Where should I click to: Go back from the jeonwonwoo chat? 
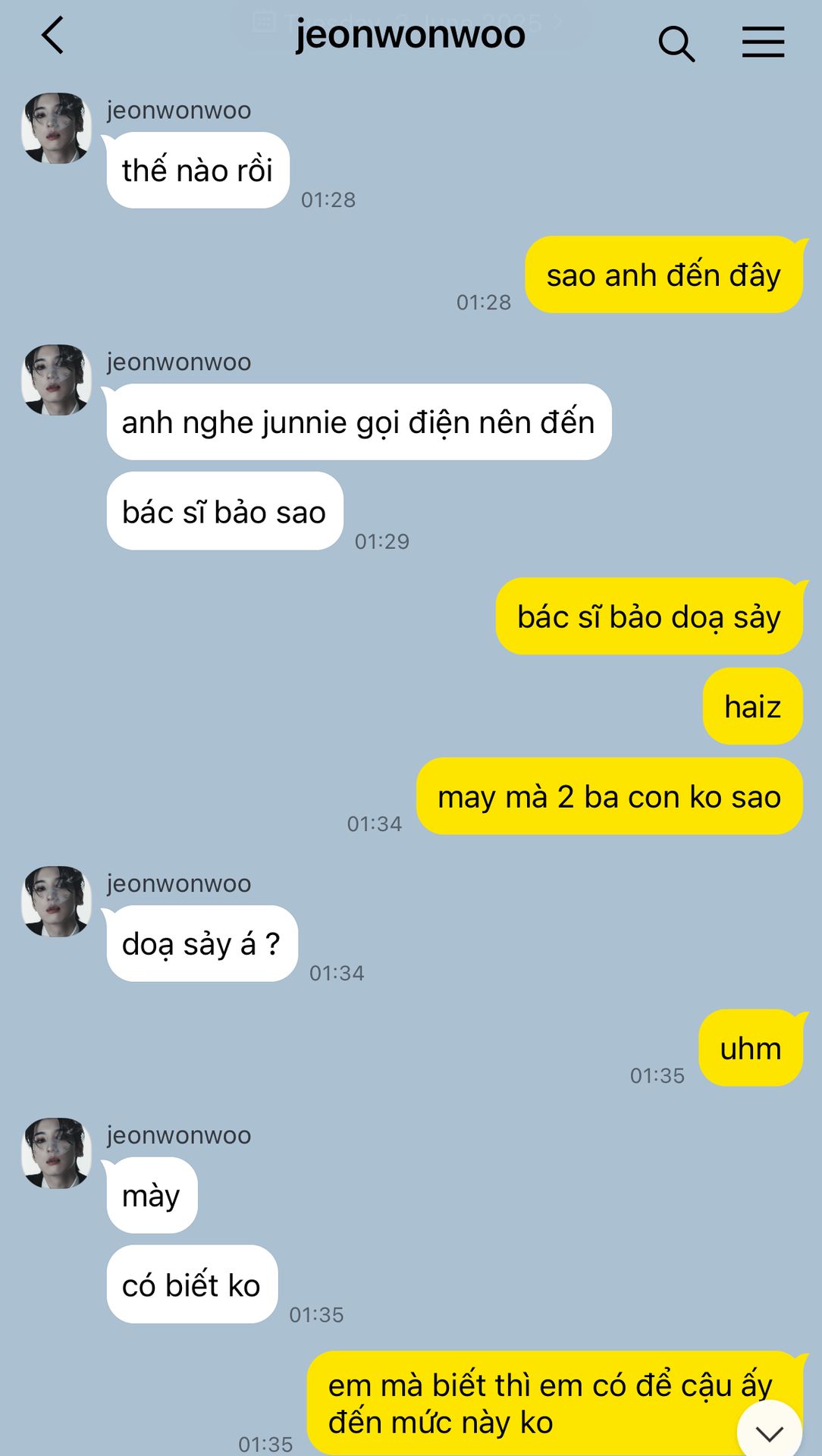pyautogui.click(x=52, y=36)
